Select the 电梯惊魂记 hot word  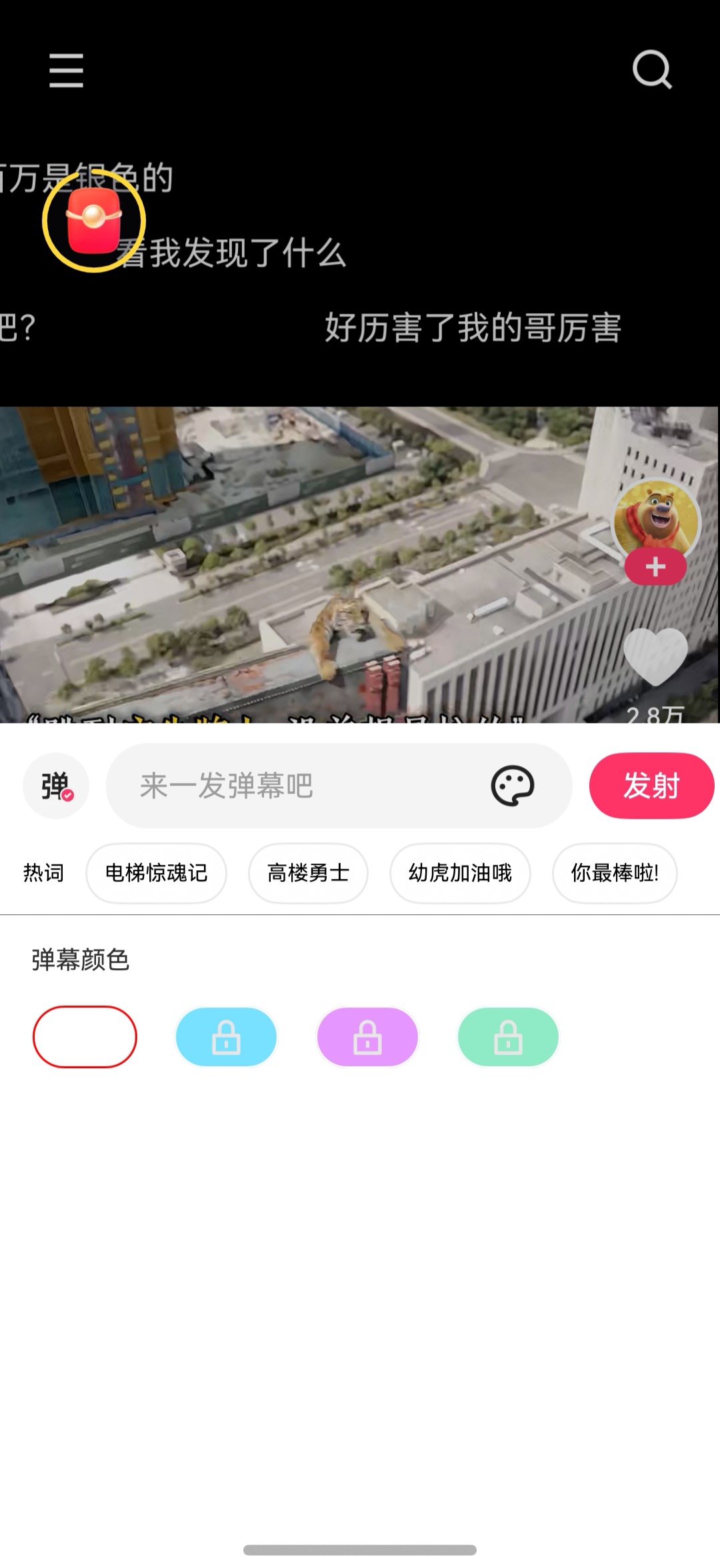(155, 873)
